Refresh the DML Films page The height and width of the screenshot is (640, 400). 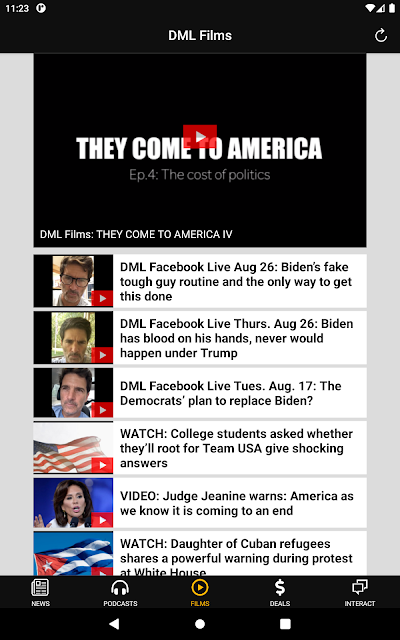(380, 36)
